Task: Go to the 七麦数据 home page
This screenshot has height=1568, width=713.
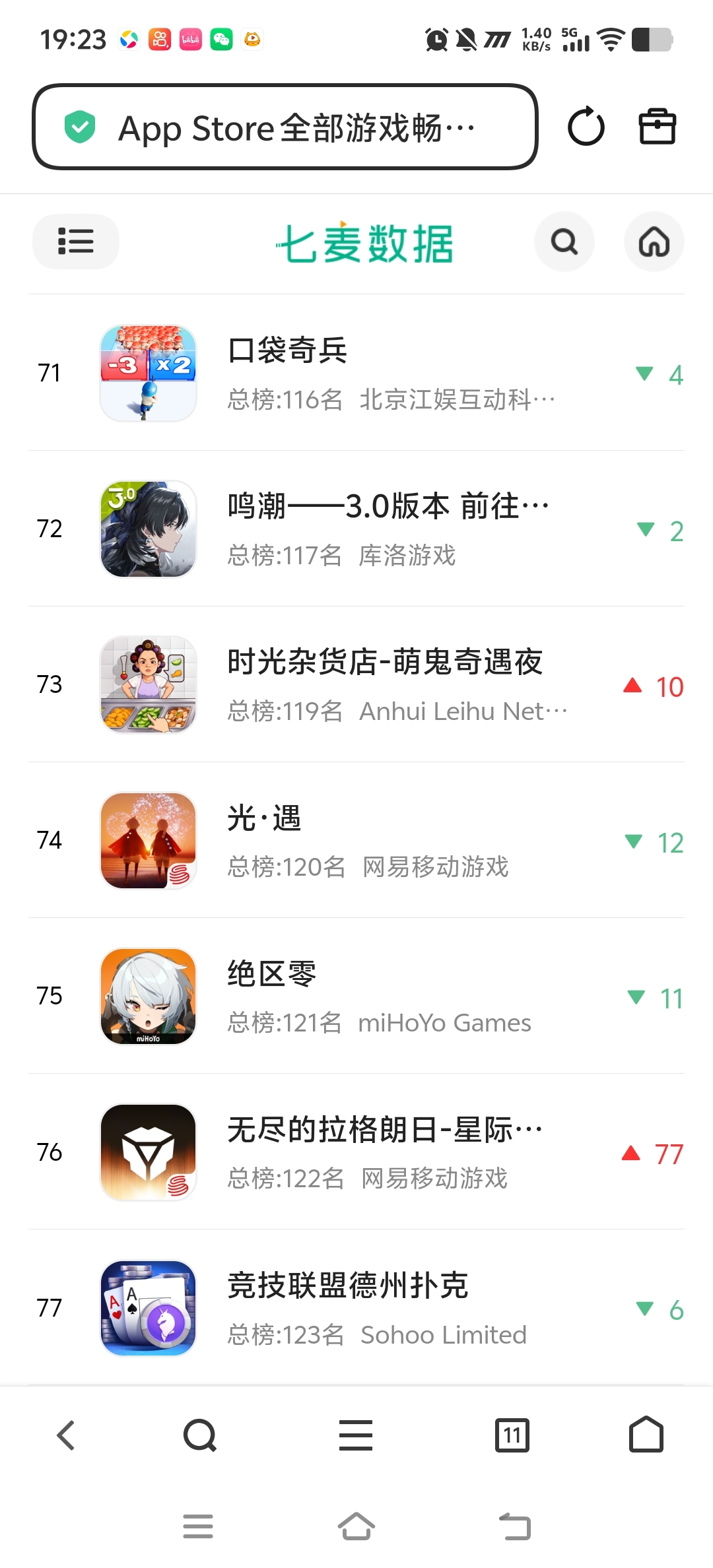Action: click(x=654, y=242)
